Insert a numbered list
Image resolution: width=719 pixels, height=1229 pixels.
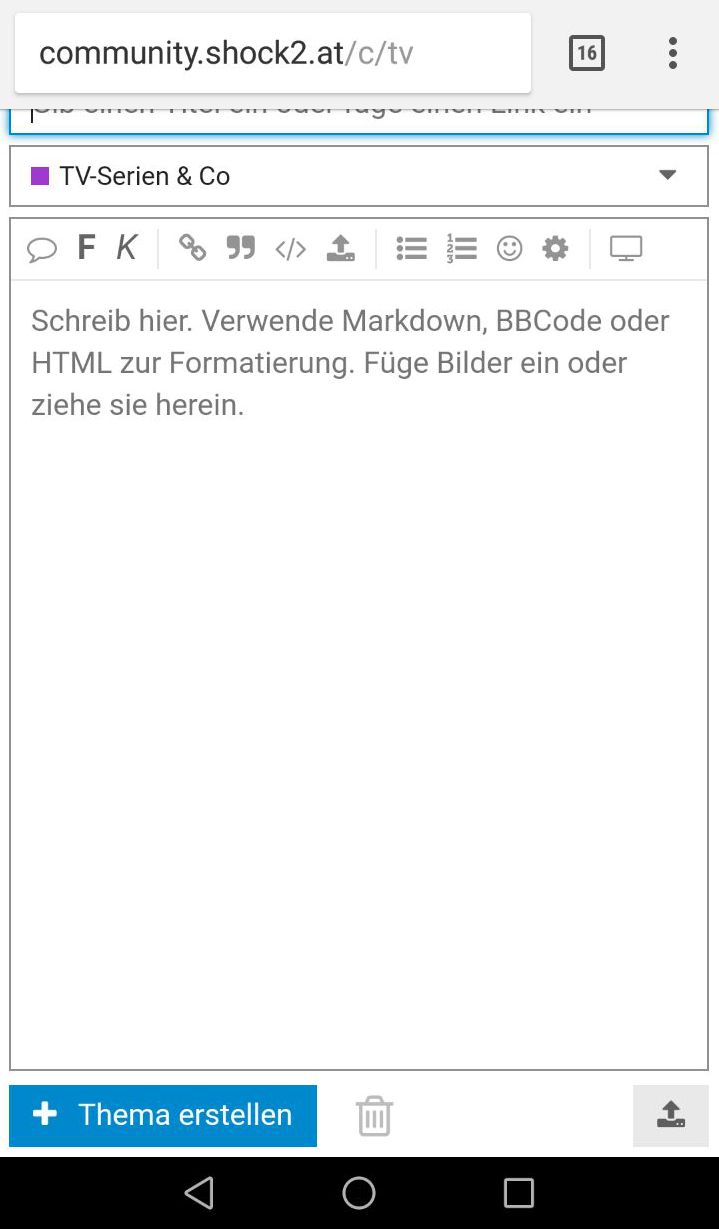(462, 248)
